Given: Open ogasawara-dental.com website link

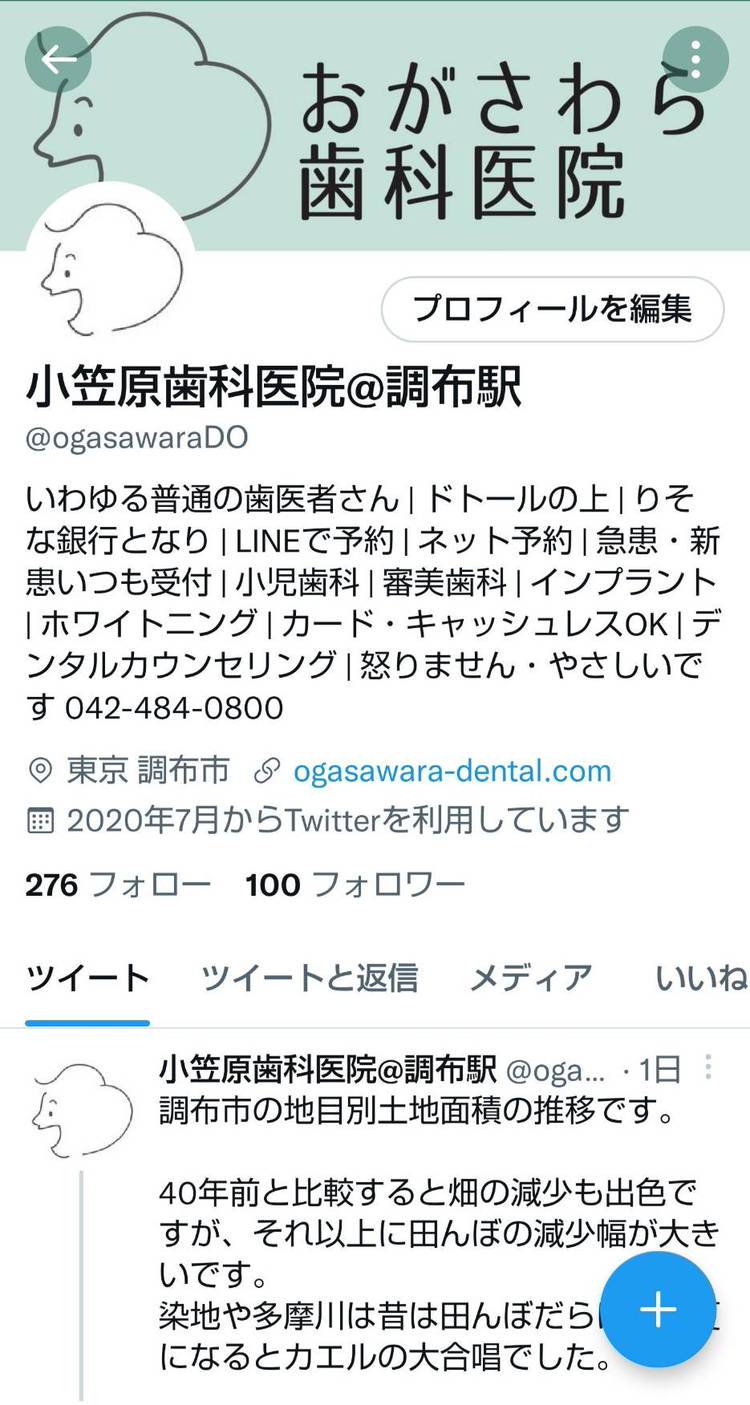Looking at the screenshot, I should click(x=452, y=771).
